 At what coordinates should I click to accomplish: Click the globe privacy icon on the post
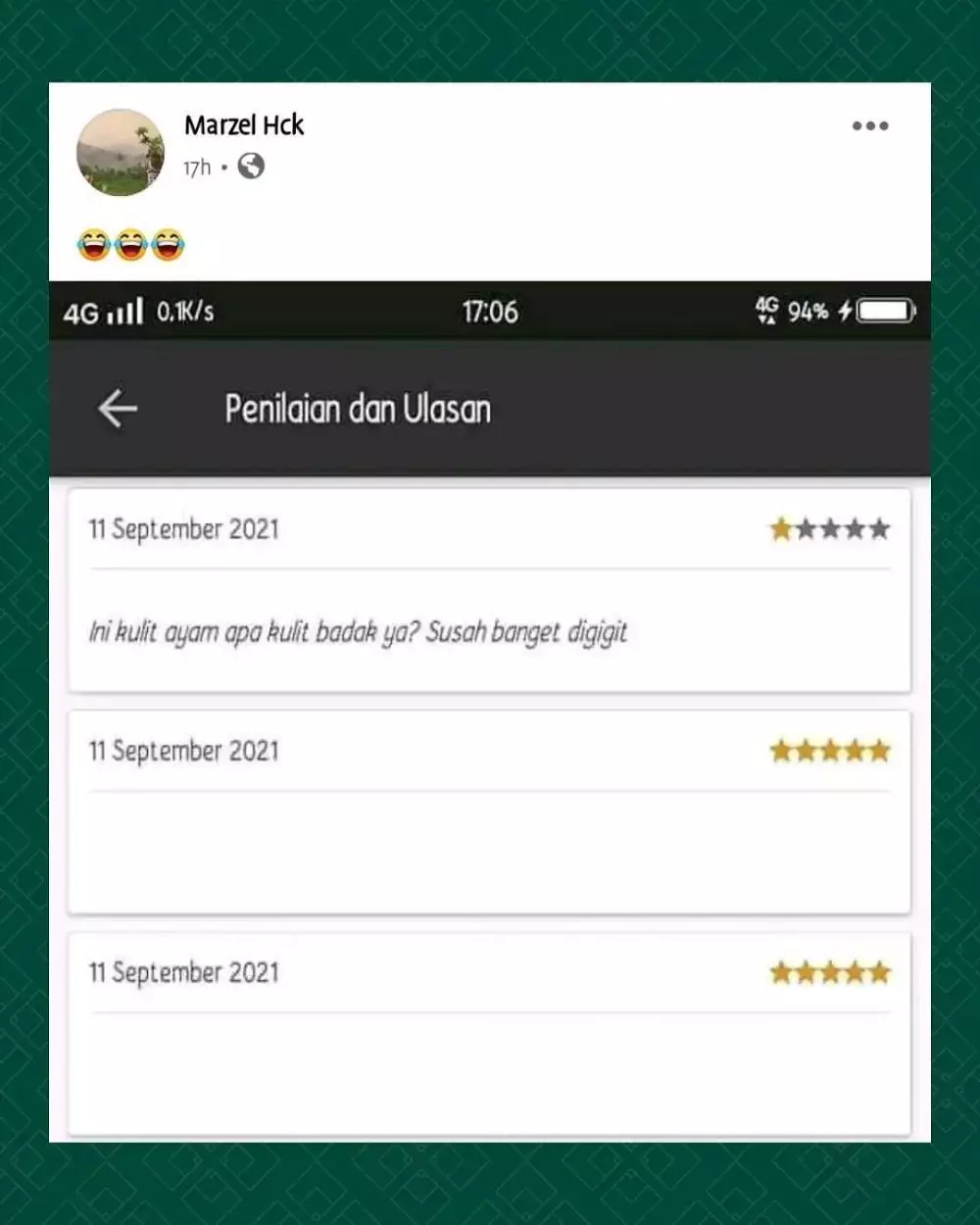coord(253,167)
